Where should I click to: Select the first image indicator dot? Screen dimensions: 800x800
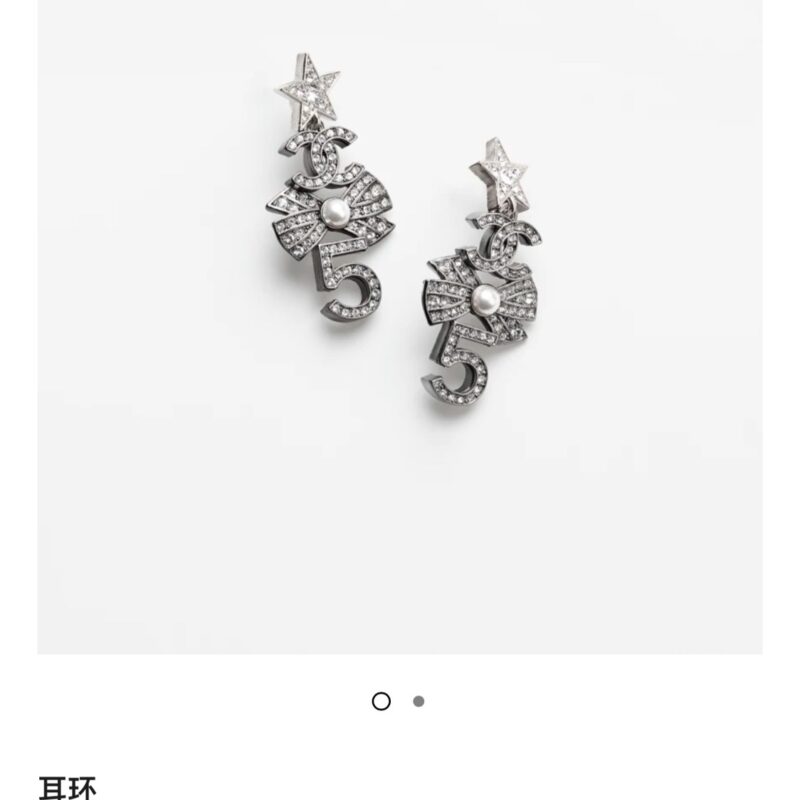(381, 701)
